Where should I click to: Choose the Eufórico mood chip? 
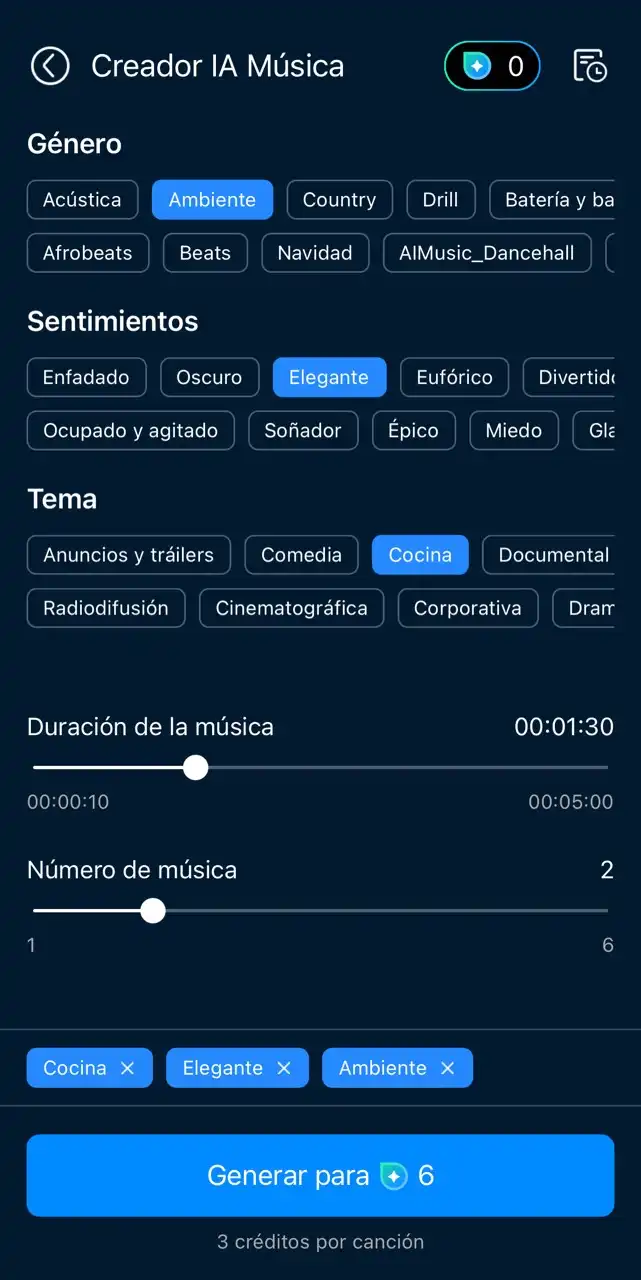coord(454,377)
